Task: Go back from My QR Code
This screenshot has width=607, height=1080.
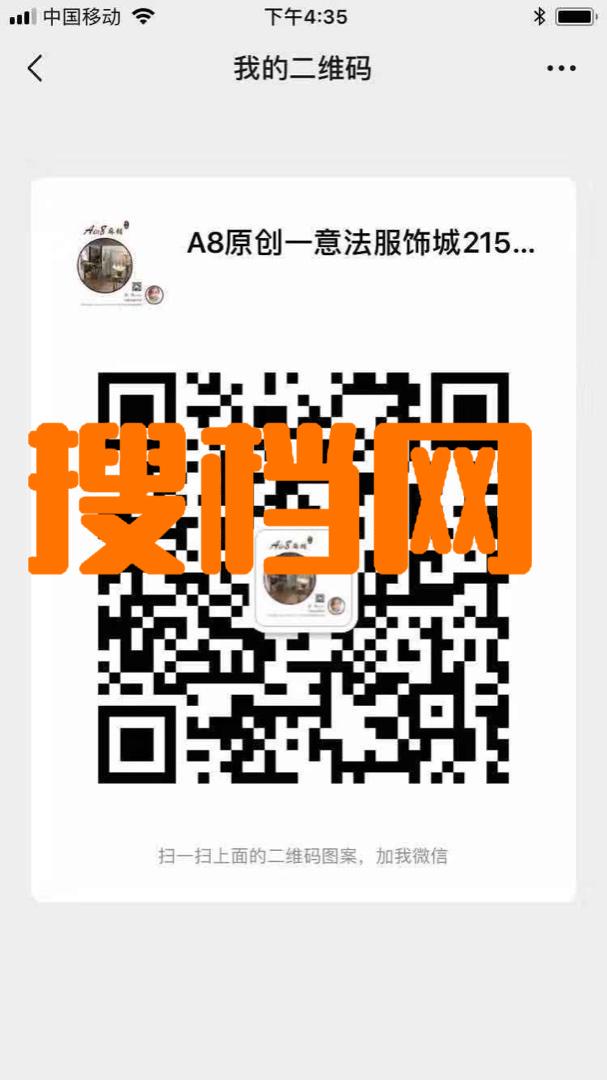Action: (36, 68)
